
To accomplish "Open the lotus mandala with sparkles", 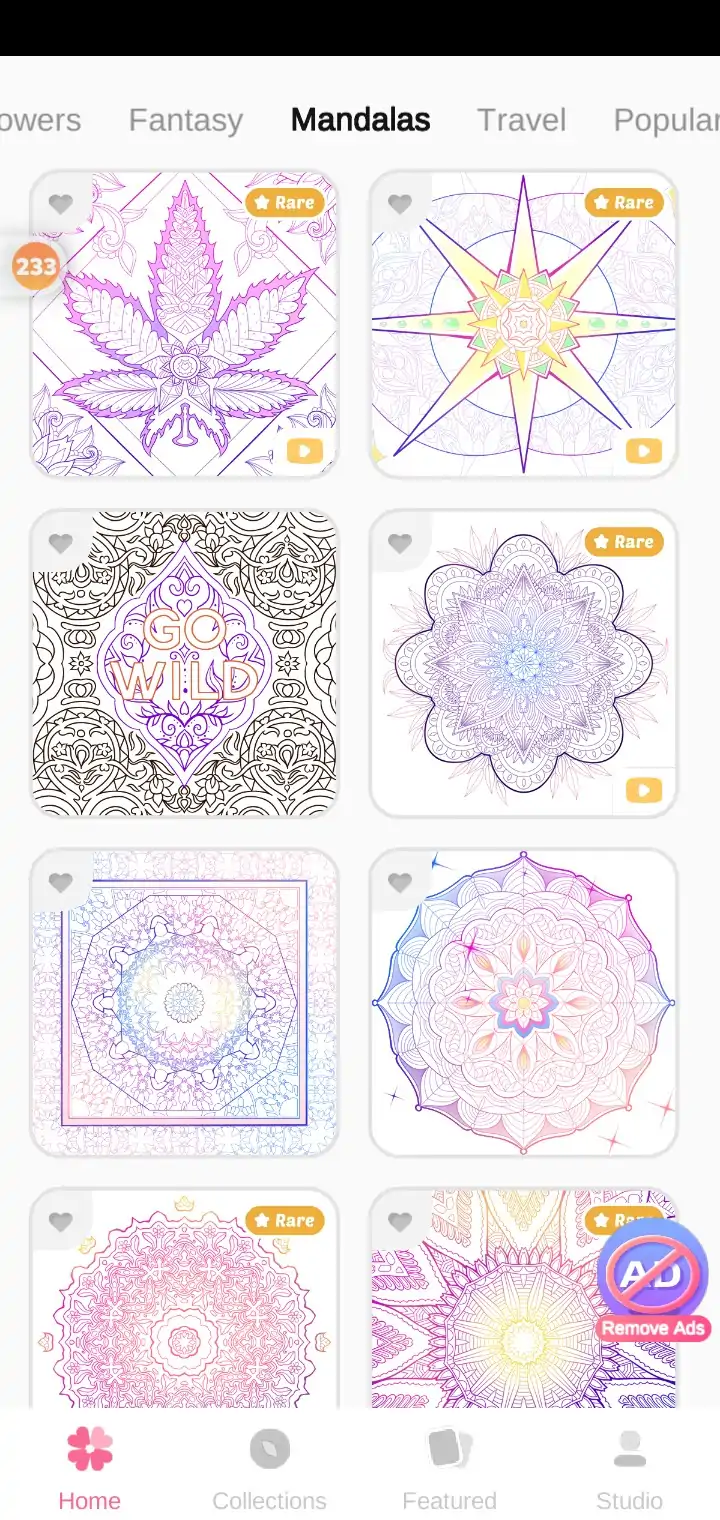I will pos(523,1003).
